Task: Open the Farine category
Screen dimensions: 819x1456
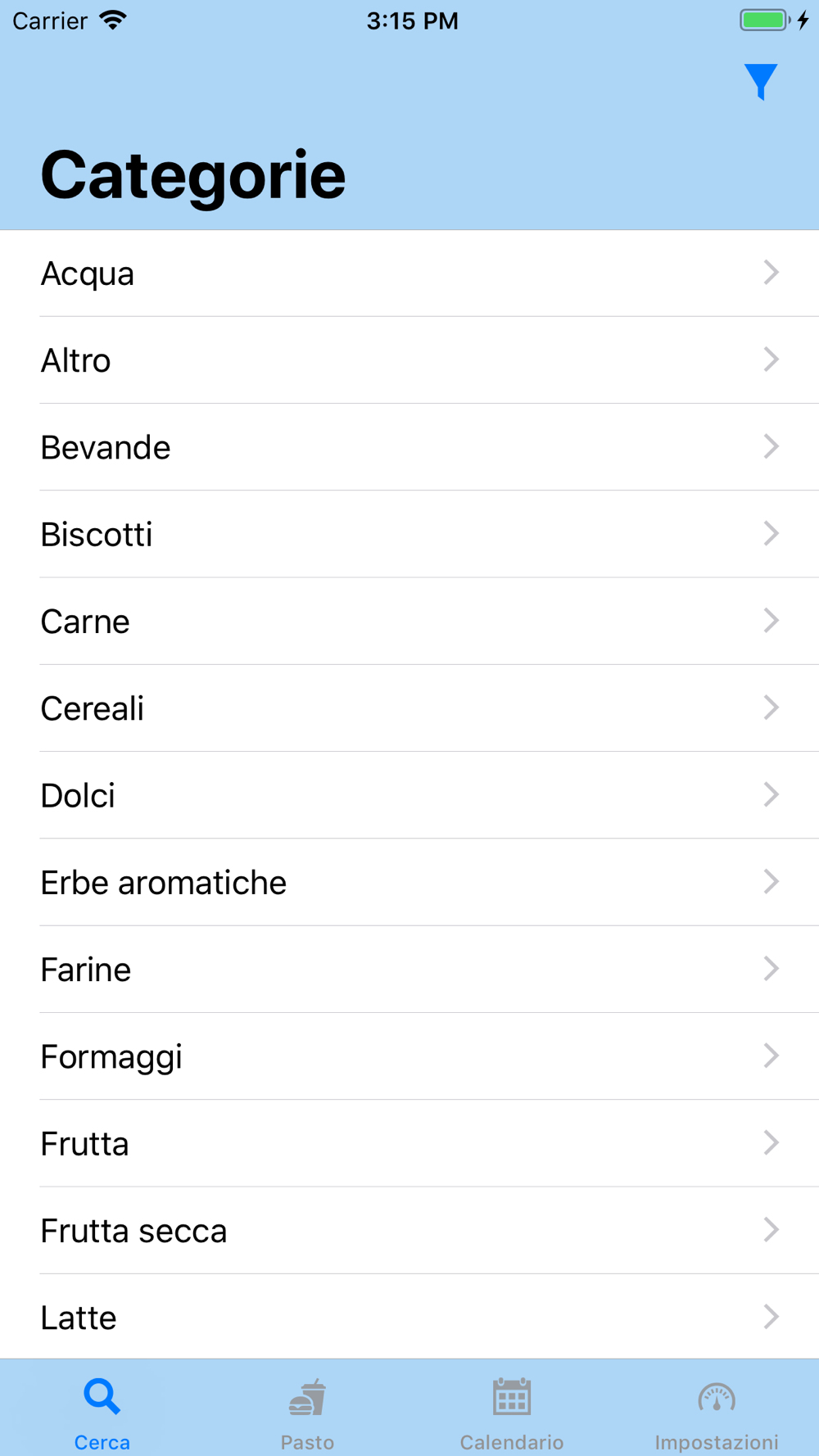Action: click(x=409, y=970)
